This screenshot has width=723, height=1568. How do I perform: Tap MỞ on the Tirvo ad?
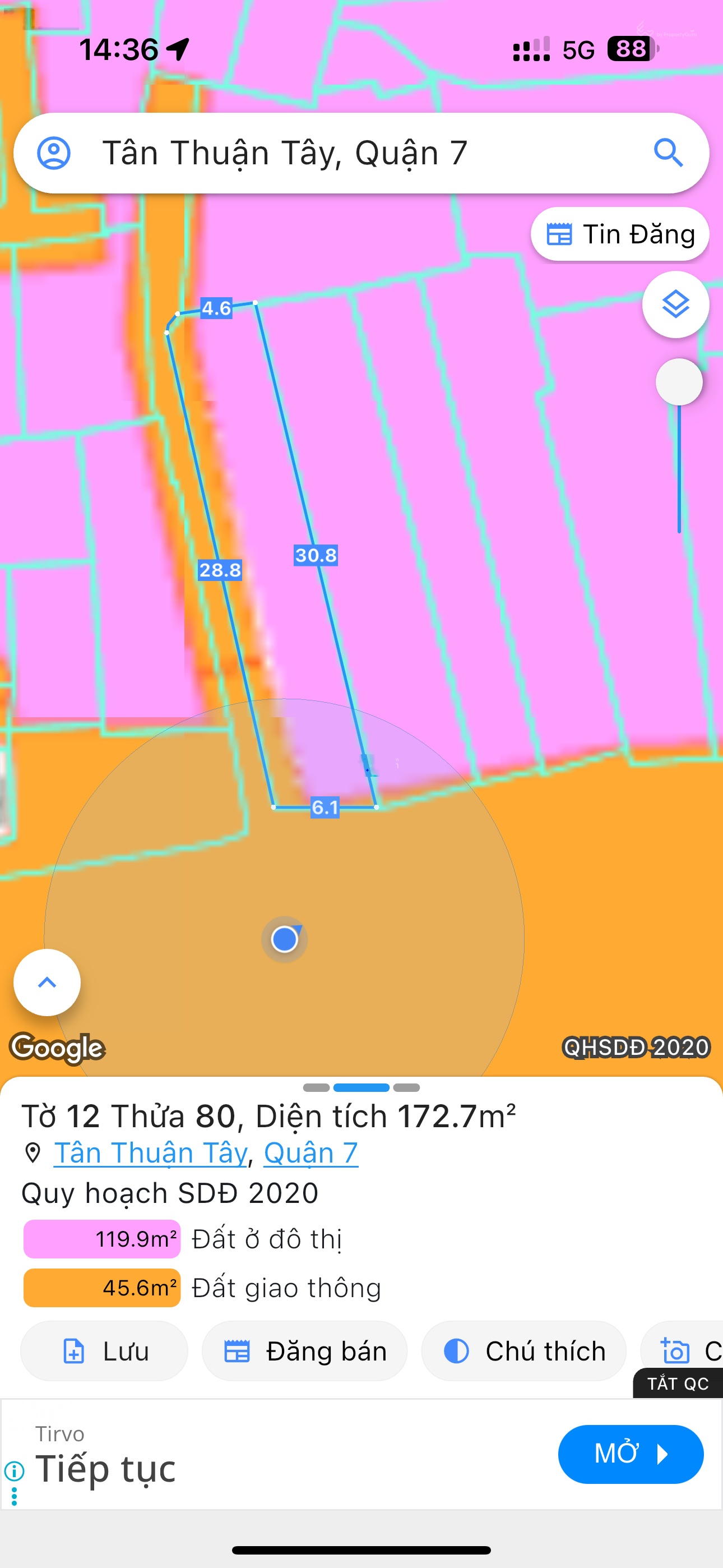tap(631, 1454)
